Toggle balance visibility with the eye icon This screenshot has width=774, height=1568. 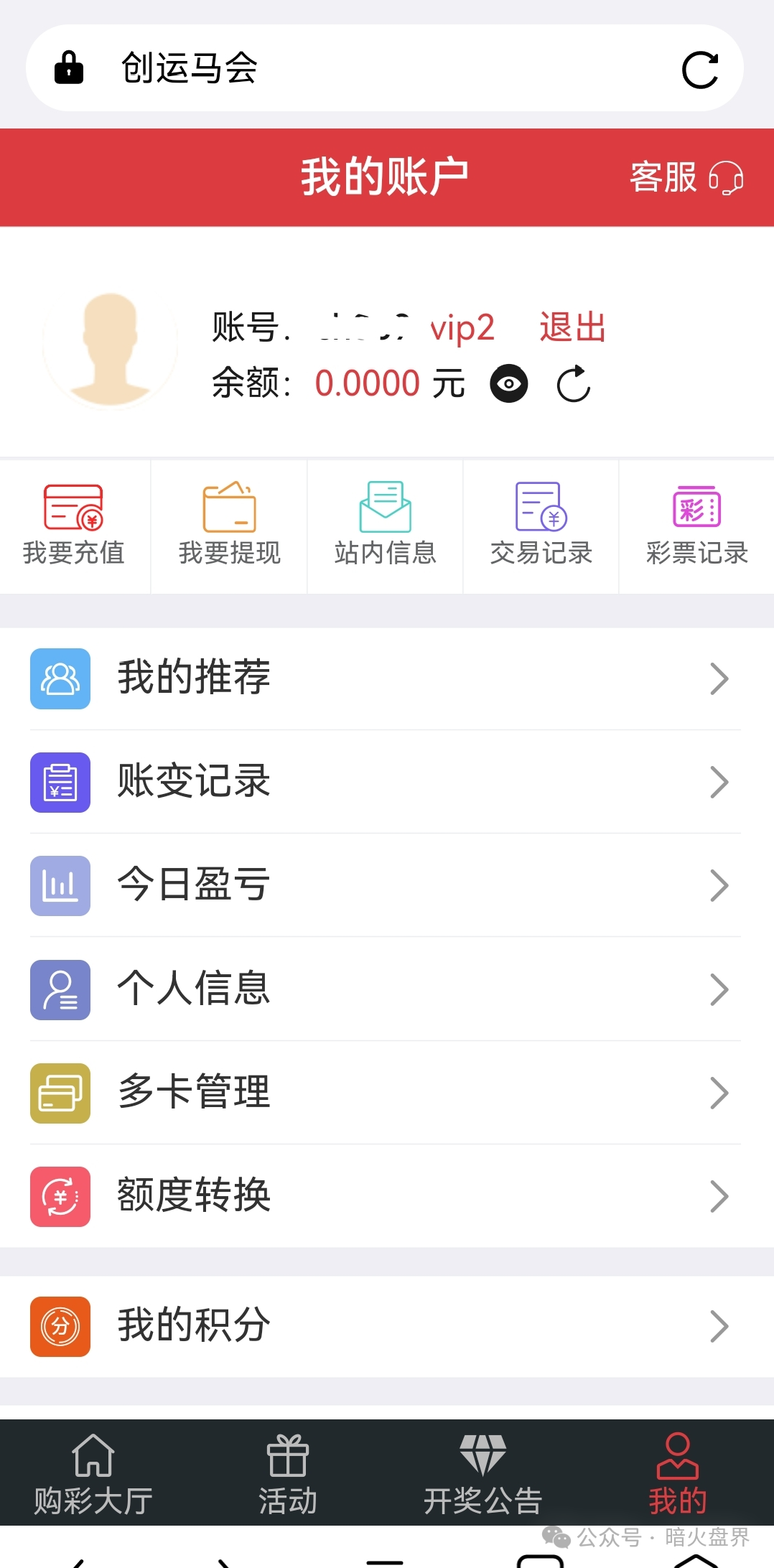(508, 384)
